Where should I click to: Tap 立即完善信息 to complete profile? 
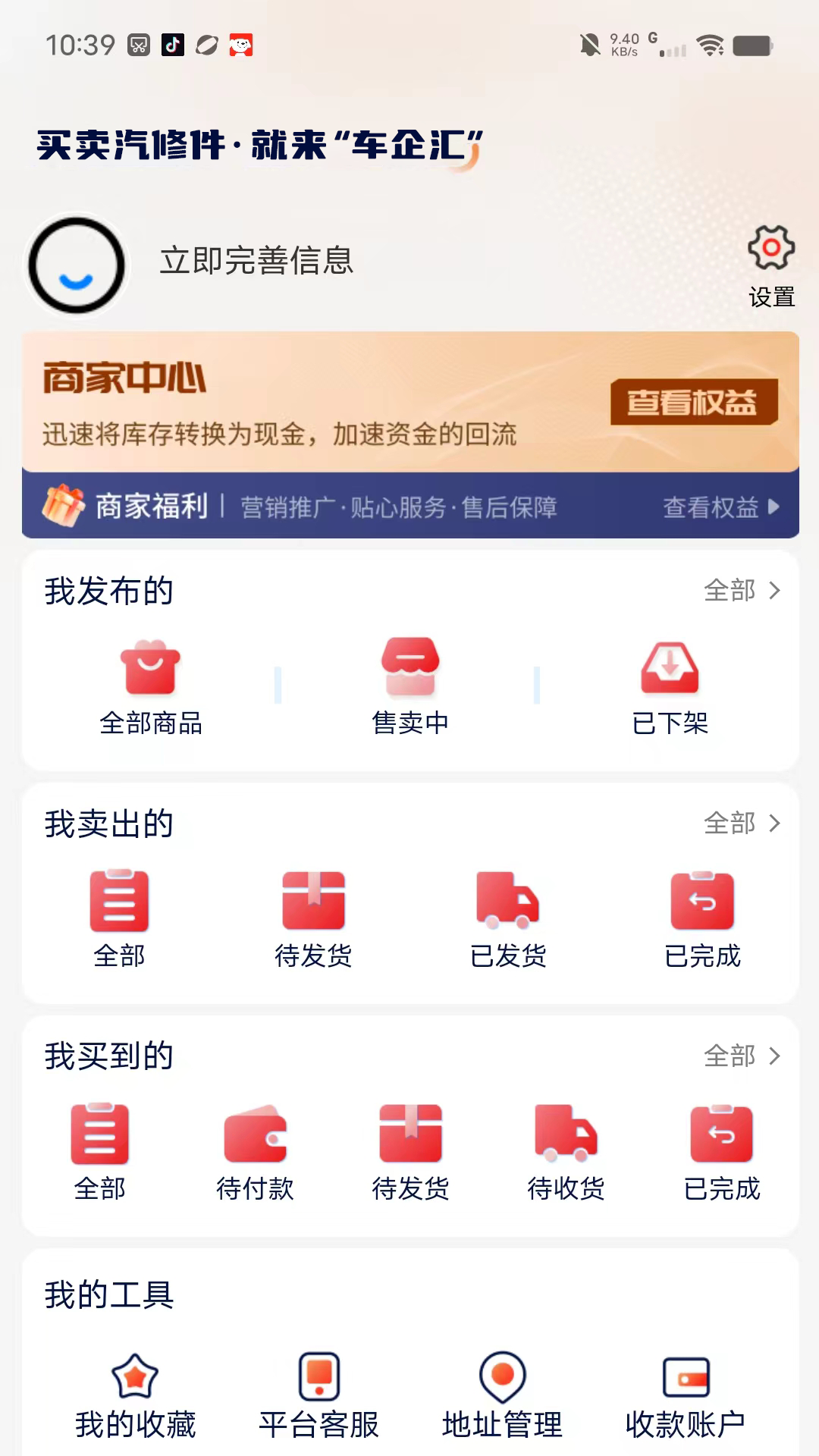pyautogui.click(x=256, y=261)
